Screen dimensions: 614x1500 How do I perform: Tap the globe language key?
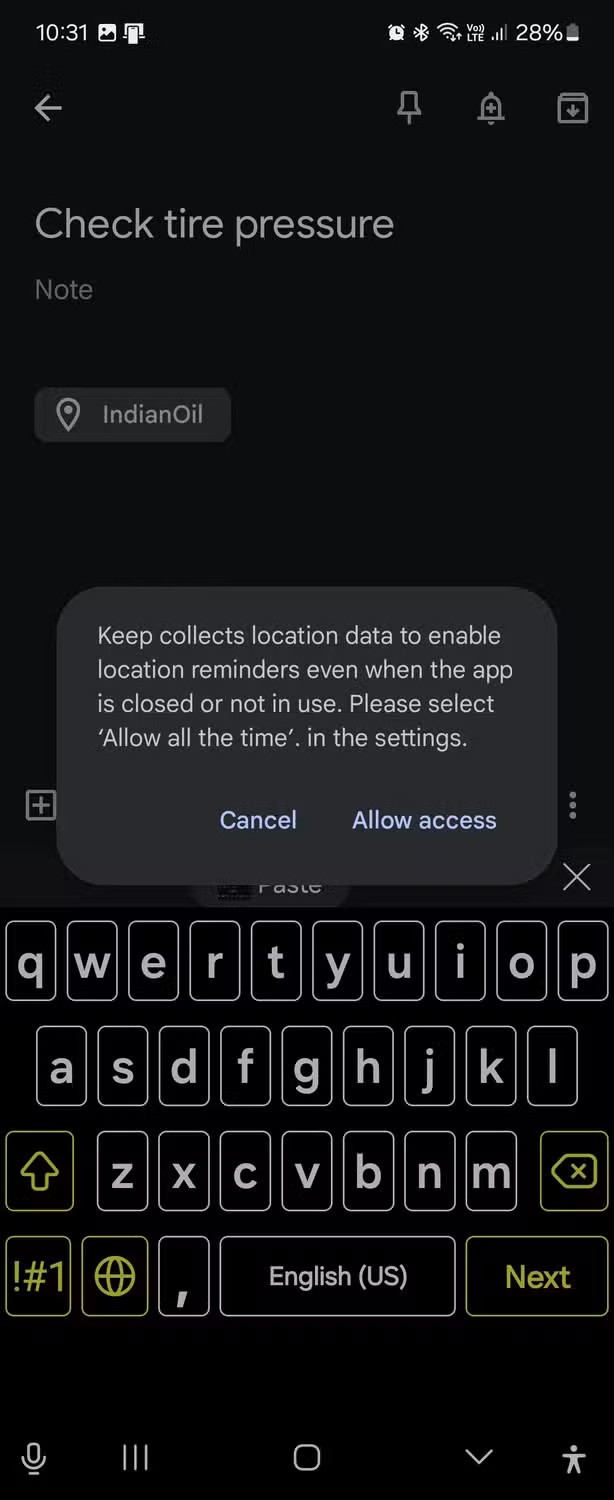tap(114, 1276)
